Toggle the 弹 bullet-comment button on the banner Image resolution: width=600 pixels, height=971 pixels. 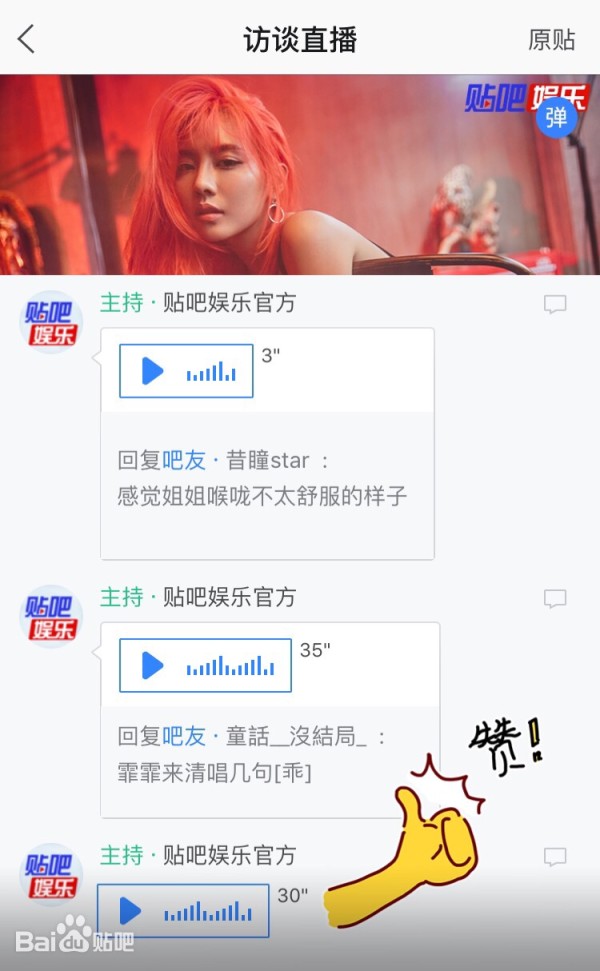point(556,119)
